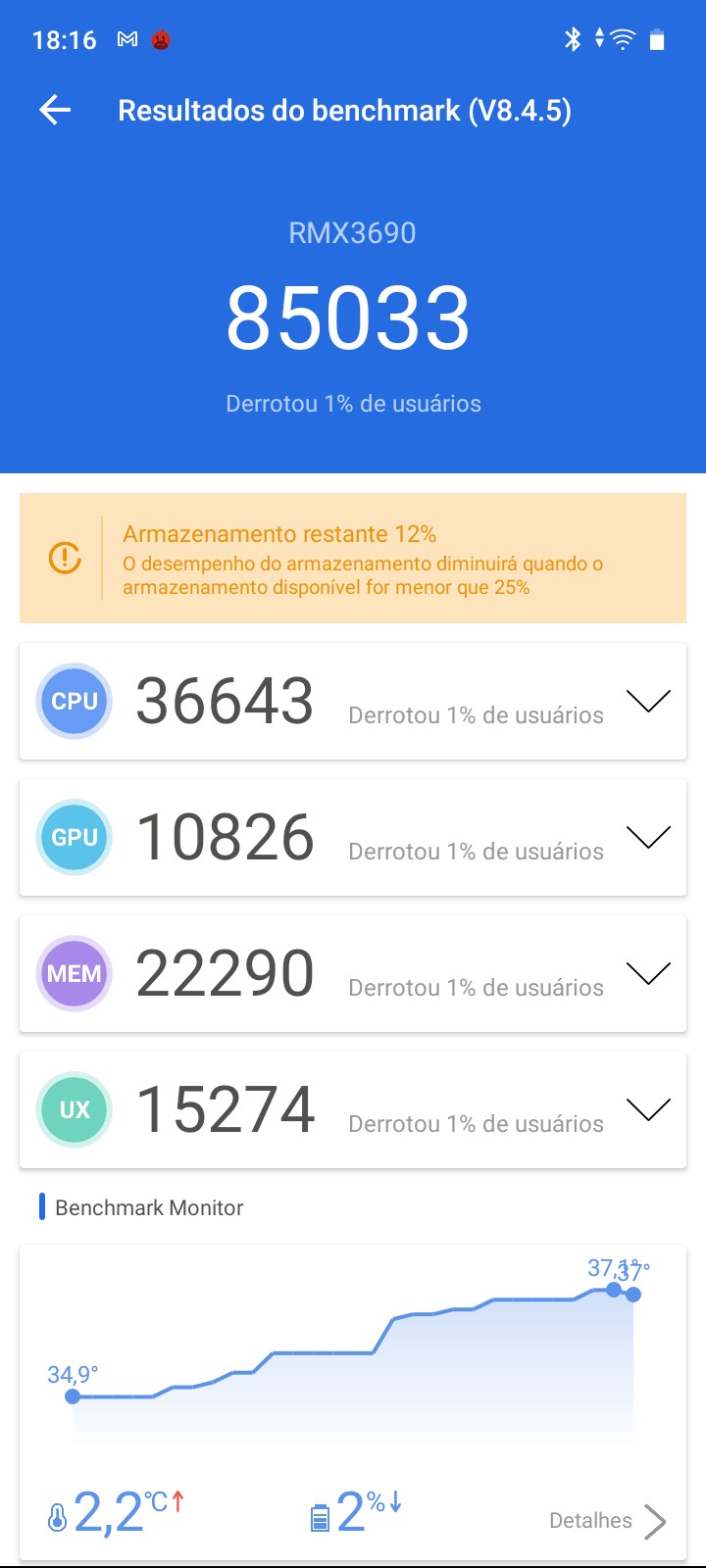The image size is (706, 1568).
Task: Go back using the arrow icon
Action: (56, 110)
